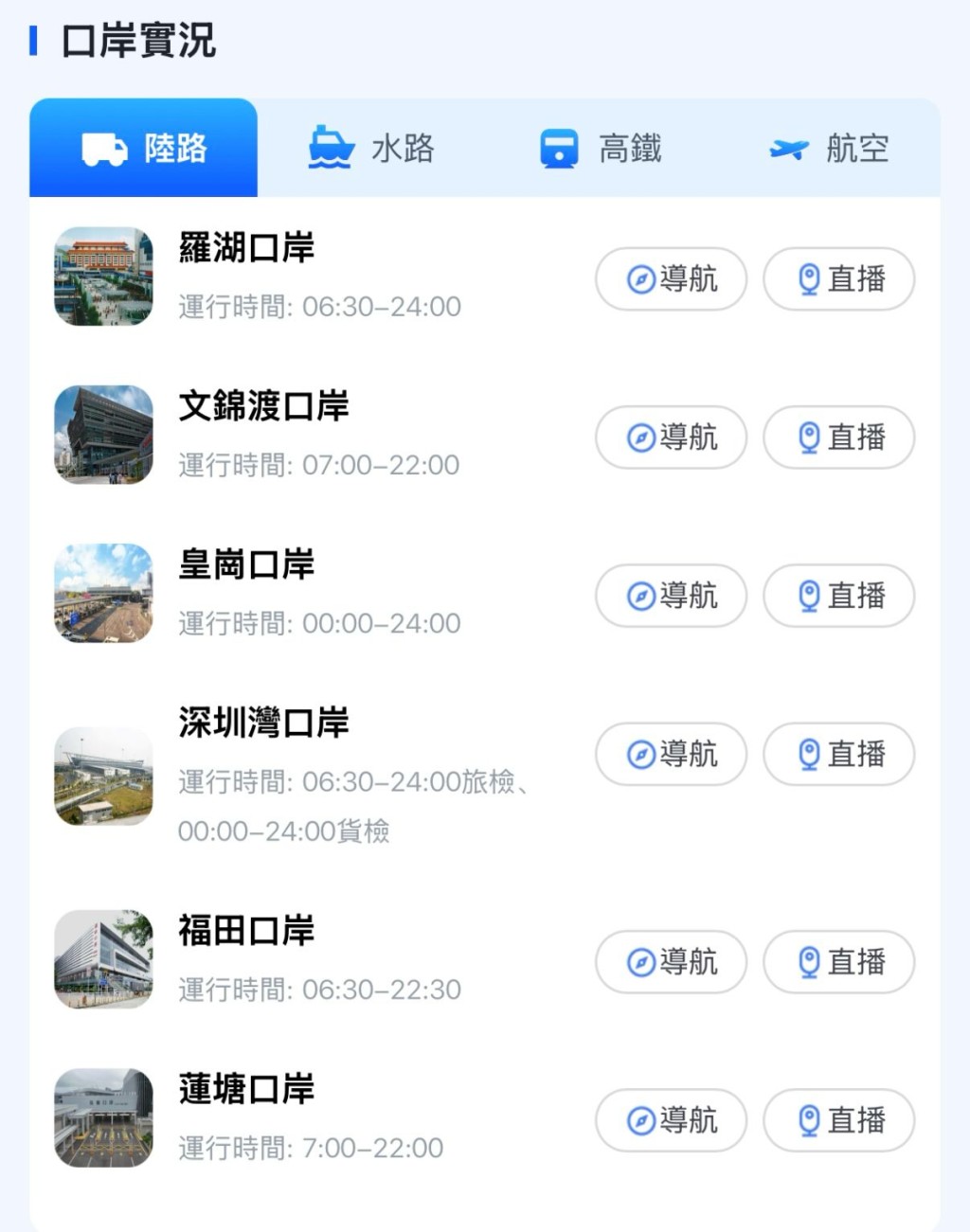970x1232 pixels.
Task: Click the compass icon in 羅湖口岸 navigation button
Action: 638,279
